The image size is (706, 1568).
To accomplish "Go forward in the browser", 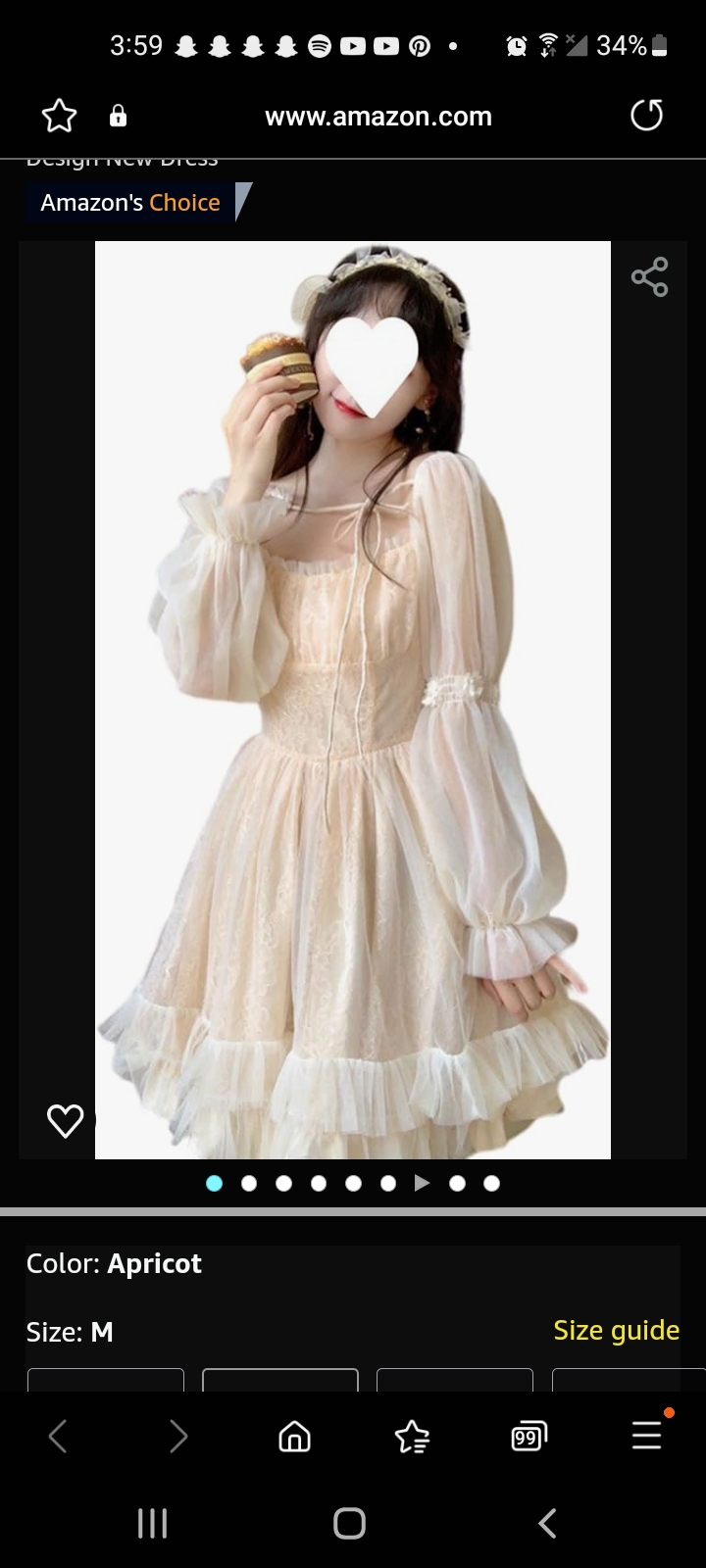I will [x=177, y=1437].
